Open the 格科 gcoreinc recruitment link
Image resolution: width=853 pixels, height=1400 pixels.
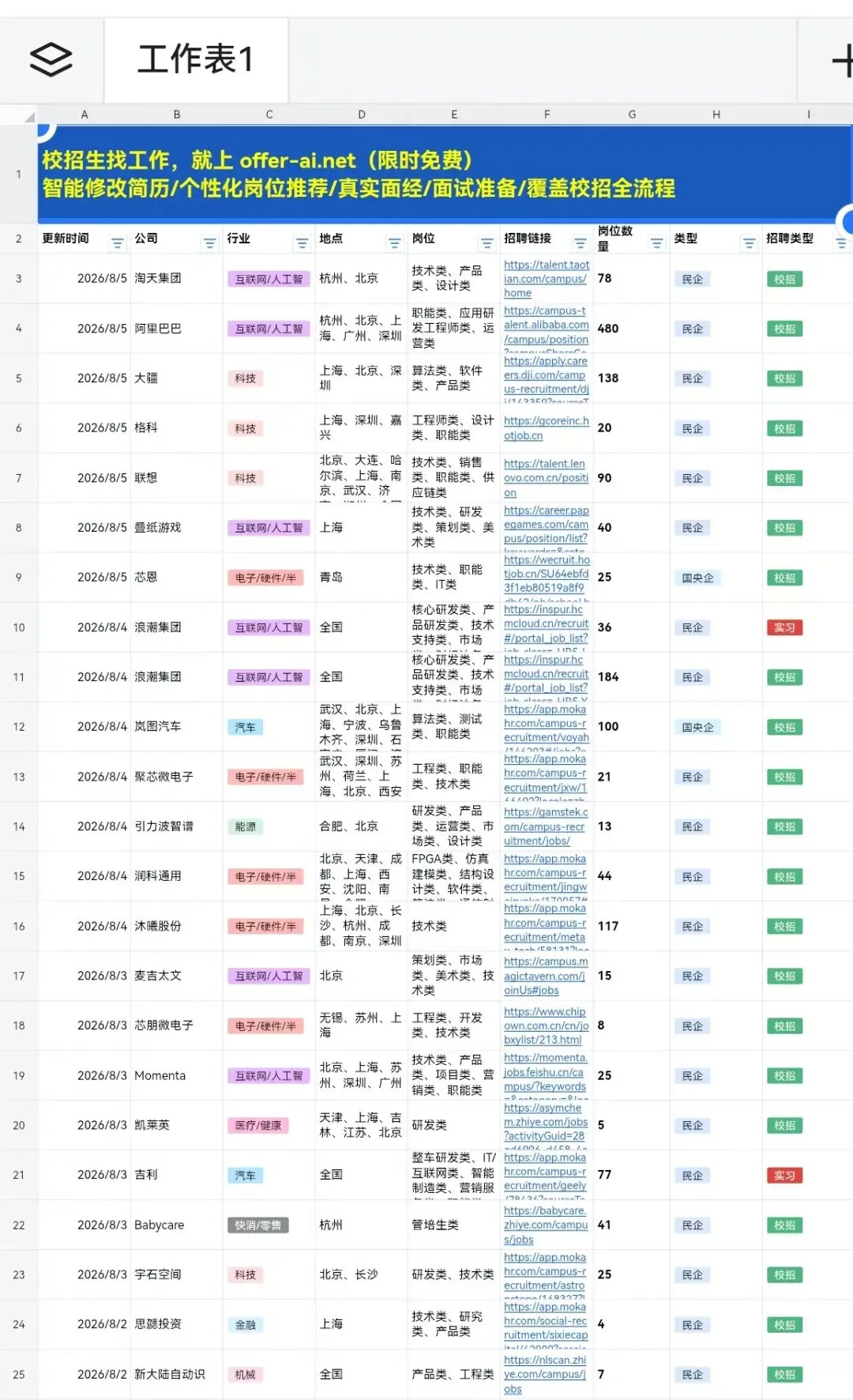pyautogui.click(x=547, y=428)
